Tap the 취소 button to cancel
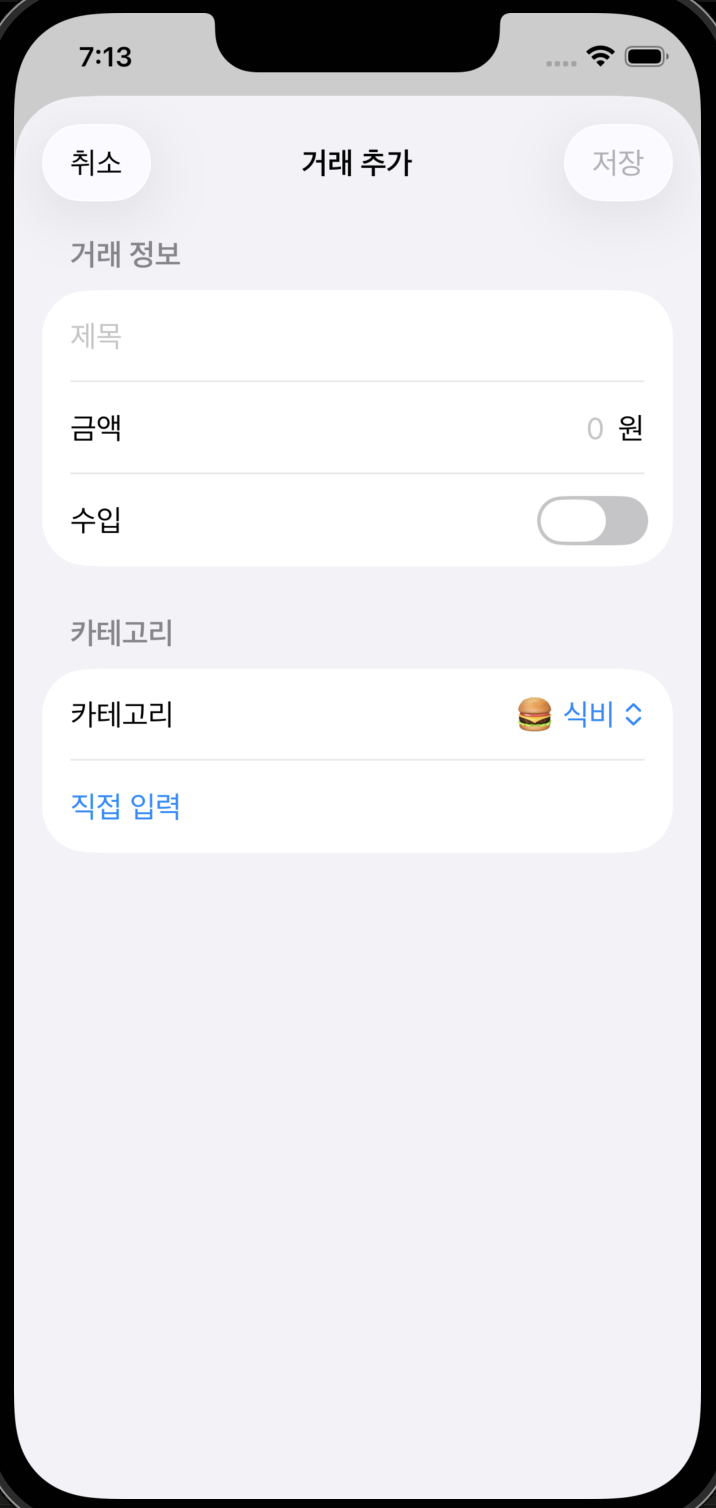The width and height of the screenshot is (716, 1508). click(96, 163)
